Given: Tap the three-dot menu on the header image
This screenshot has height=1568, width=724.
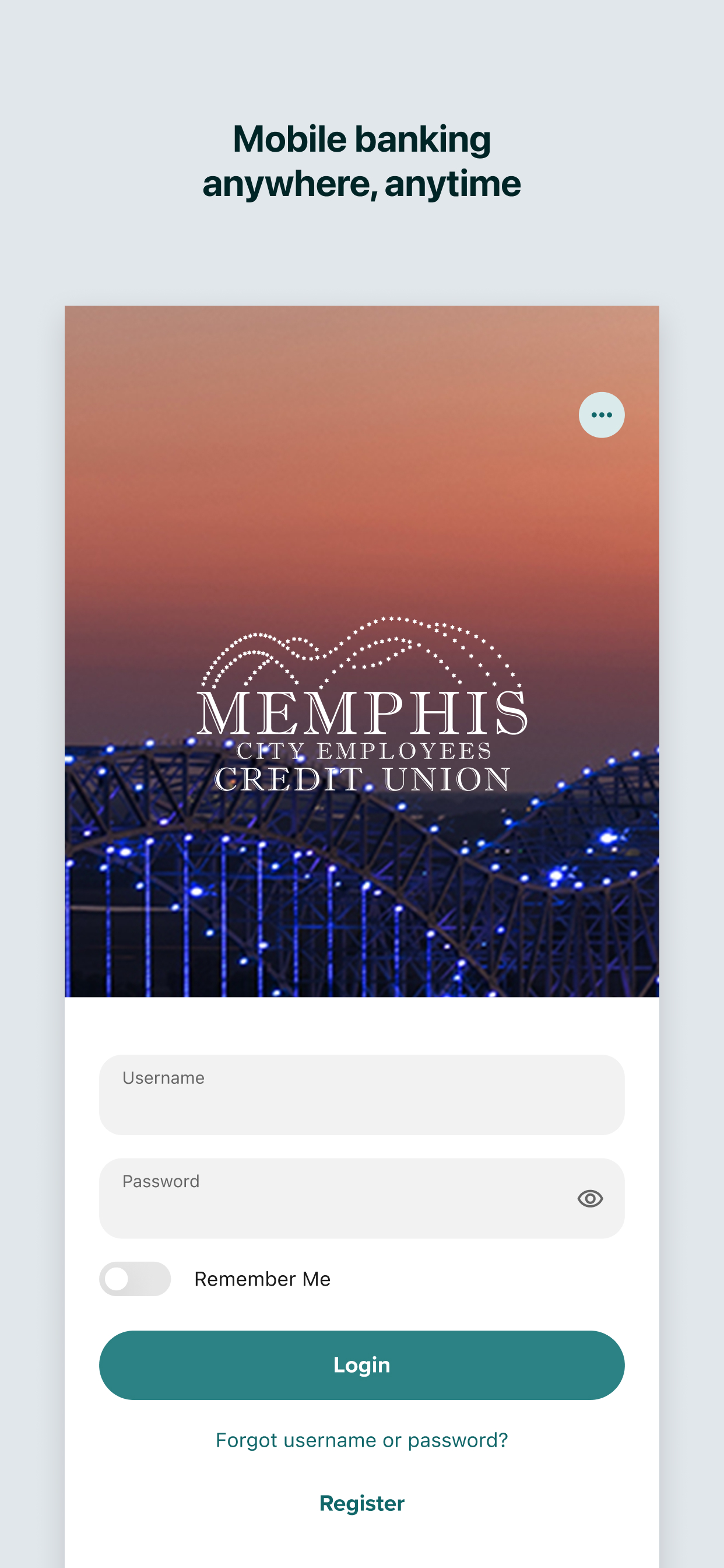Looking at the screenshot, I should click(x=601, y=415).
